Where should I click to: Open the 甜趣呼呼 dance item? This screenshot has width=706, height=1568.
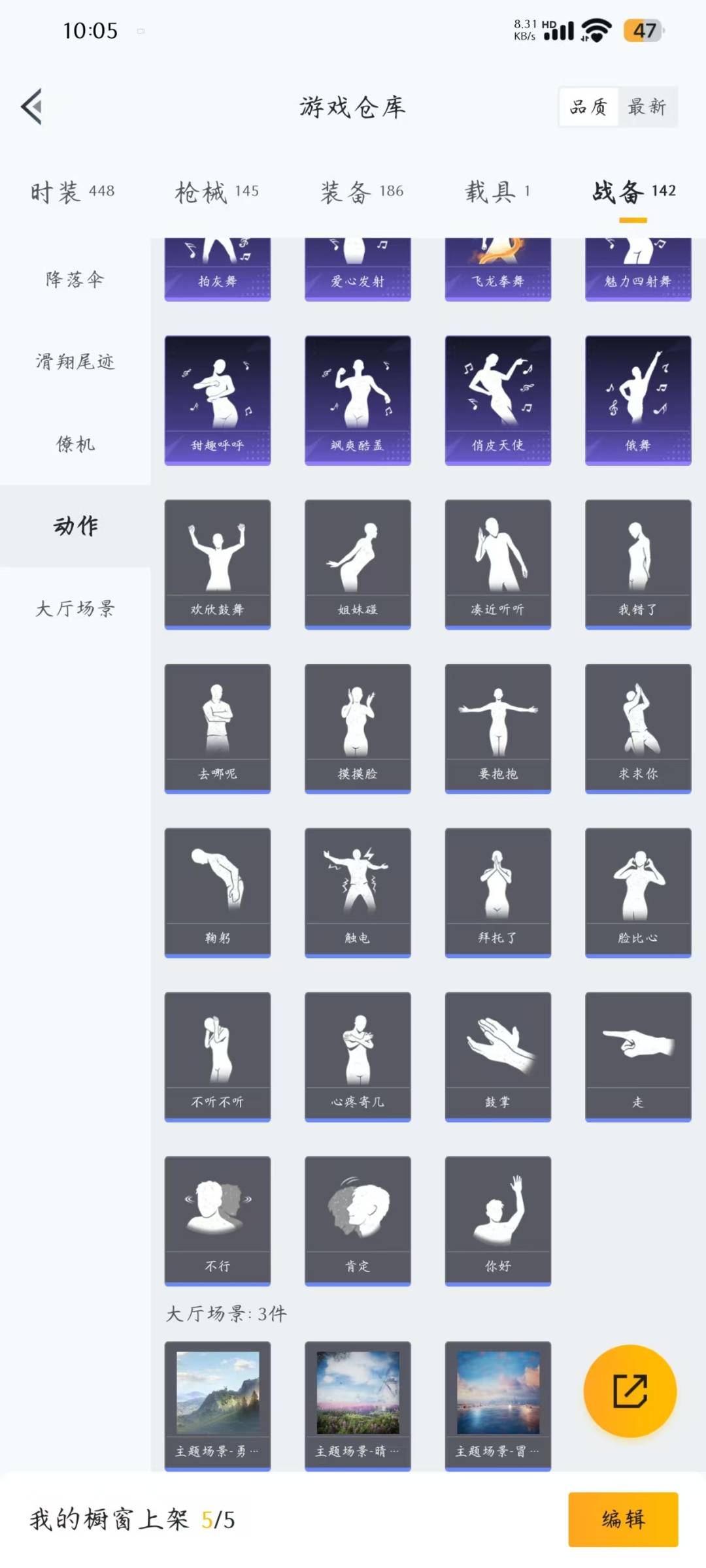(x=218, y=400)
